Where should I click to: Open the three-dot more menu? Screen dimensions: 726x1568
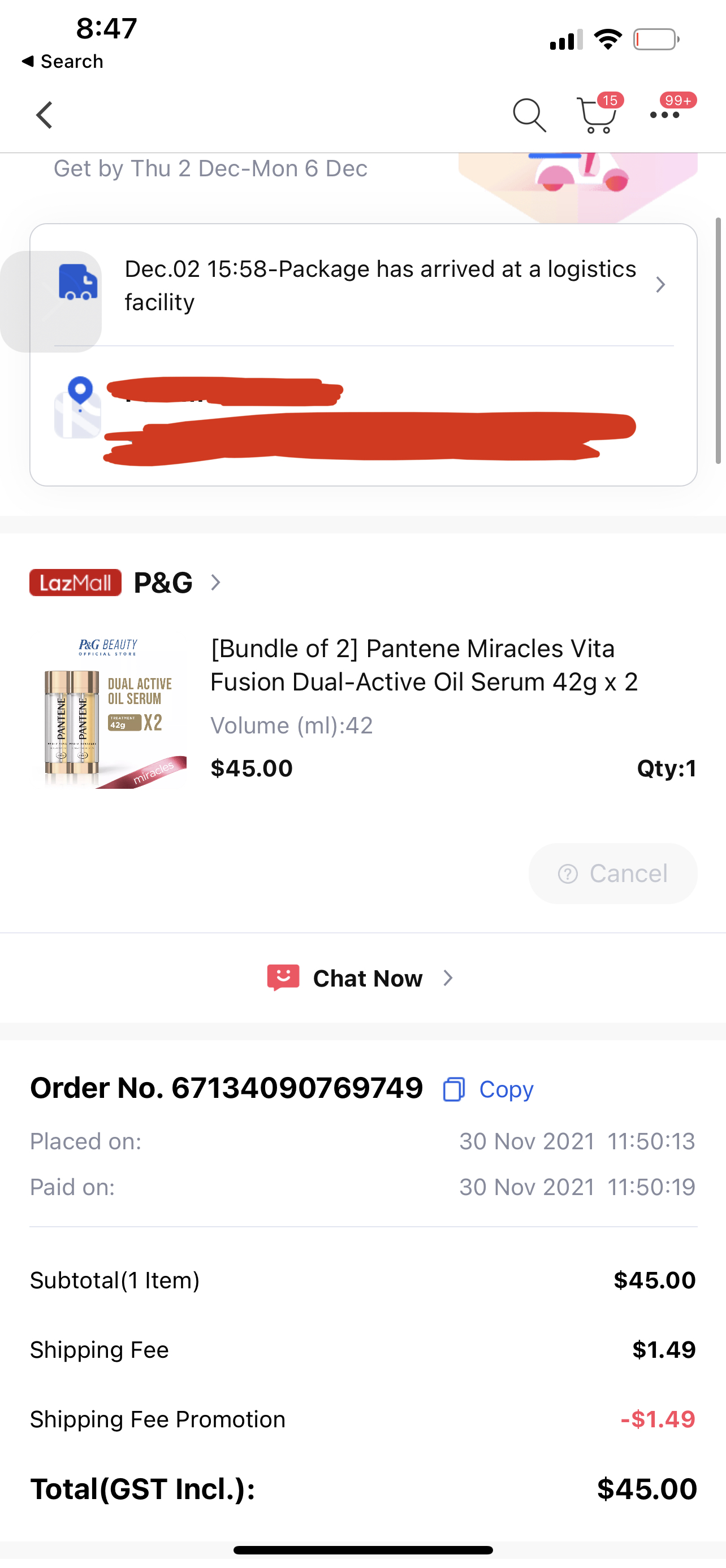(x=664, y=115)
